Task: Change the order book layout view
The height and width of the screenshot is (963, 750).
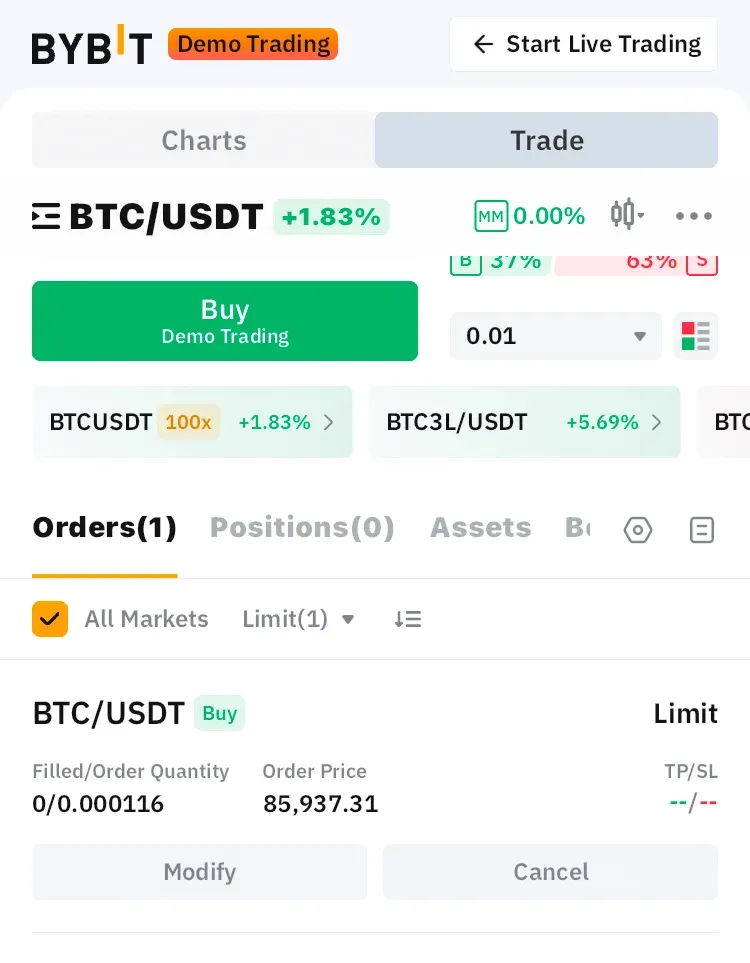Action: click(x=696, y=336)
